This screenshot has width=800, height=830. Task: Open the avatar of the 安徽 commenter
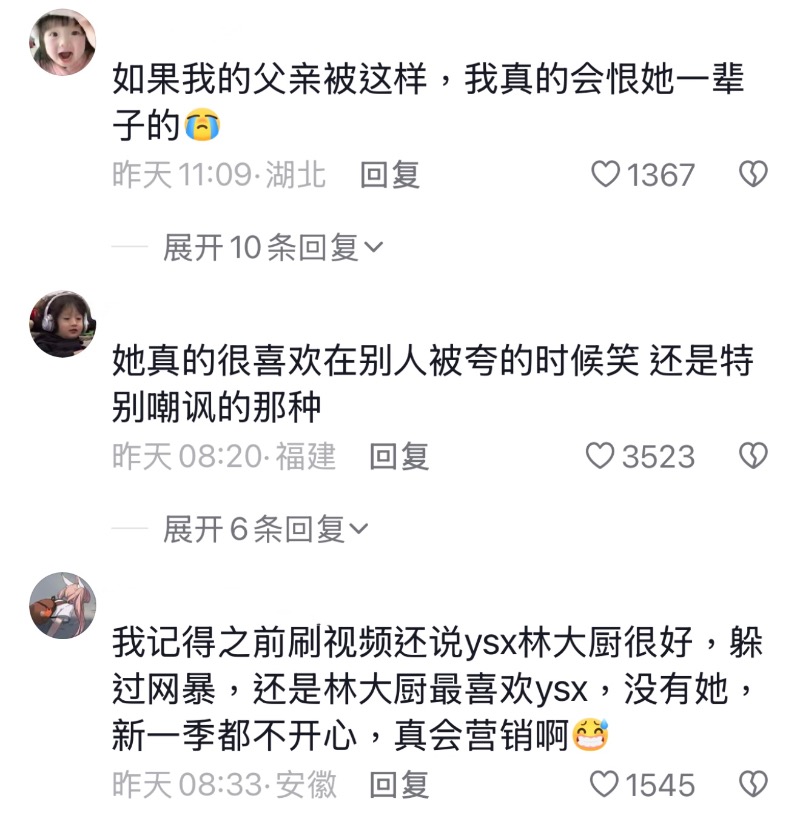coord(63,606)
